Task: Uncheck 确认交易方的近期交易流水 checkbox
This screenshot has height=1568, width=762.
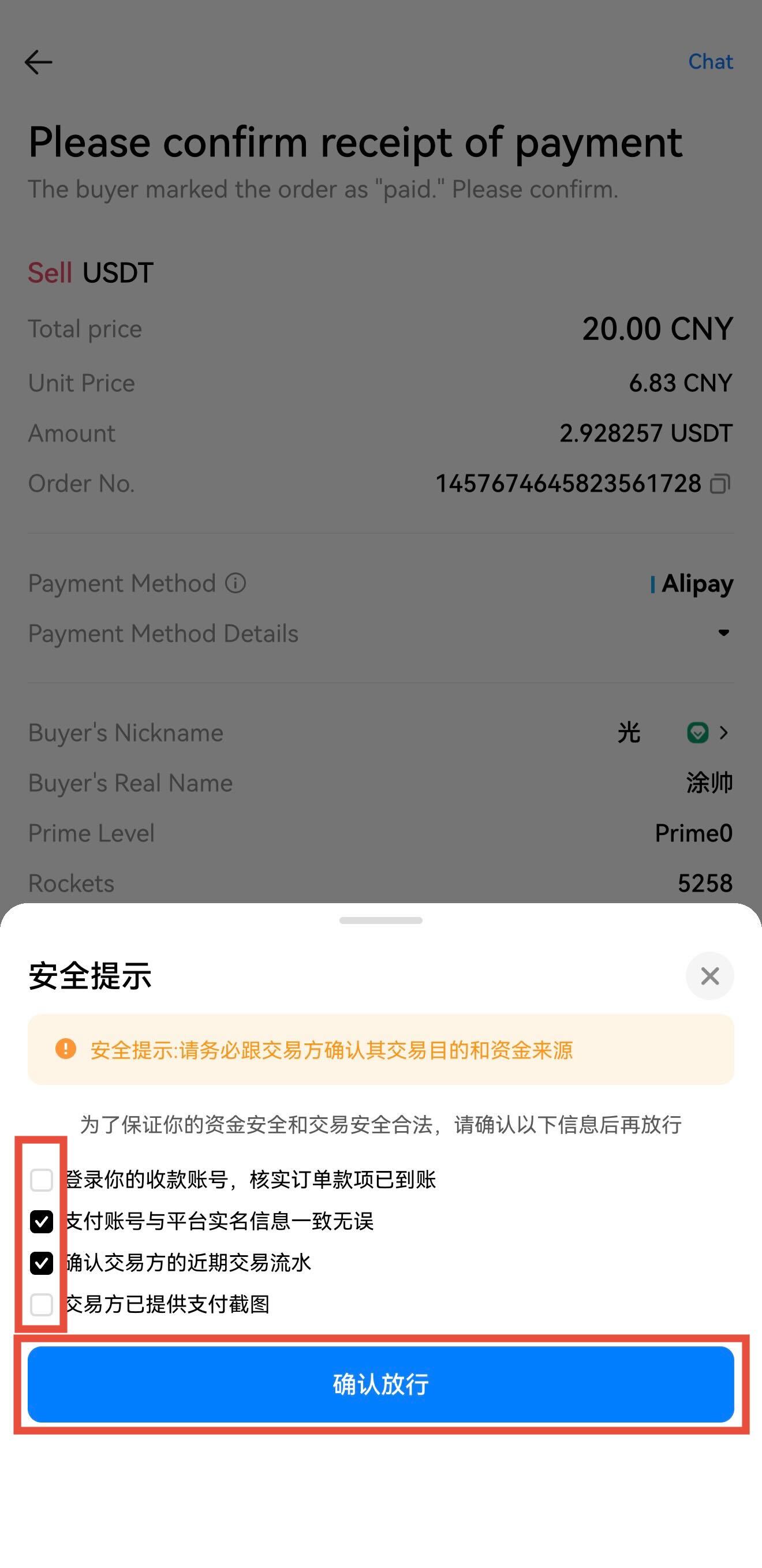Action: (42, 1263)
